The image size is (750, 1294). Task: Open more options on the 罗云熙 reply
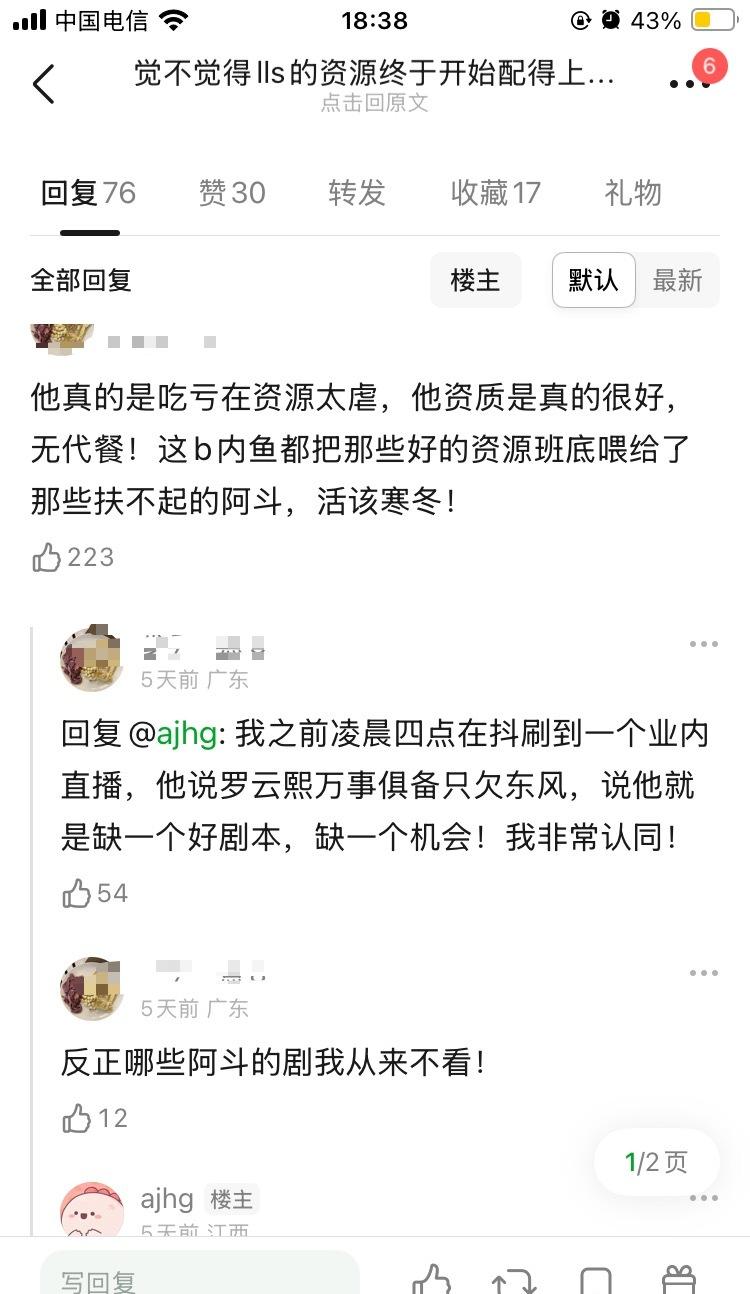click(703, 644)
